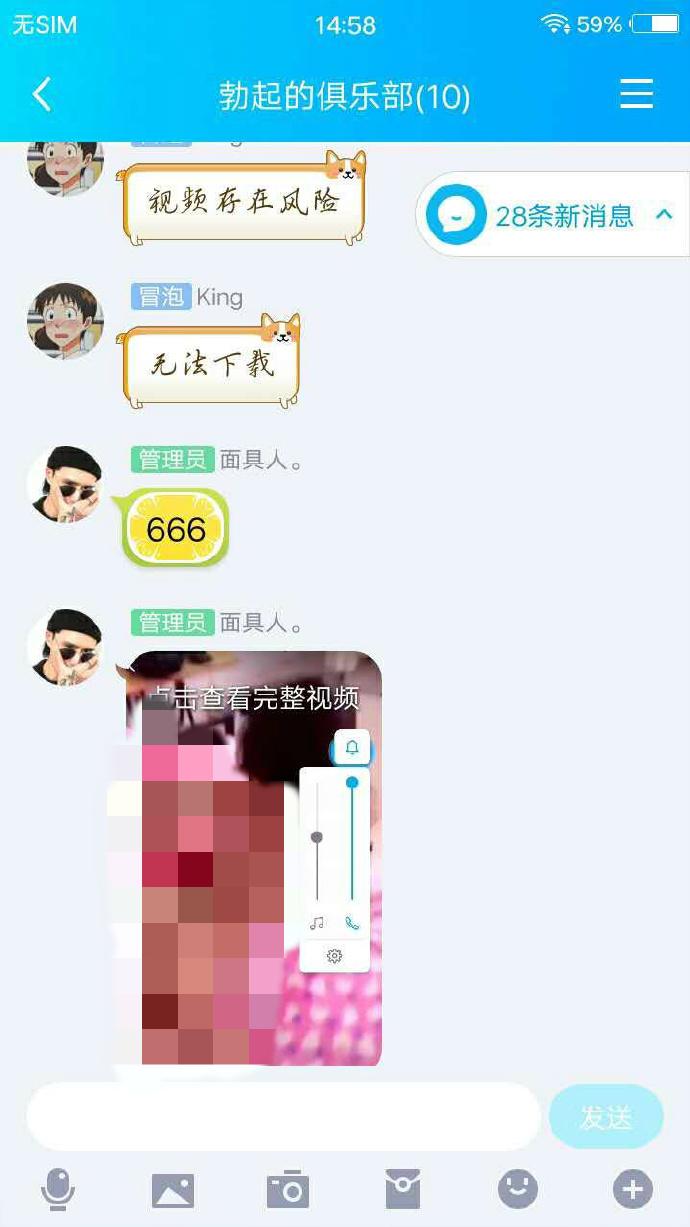The image size is (690, 1227).
Task: Tap the message input field
Action: tap(283, 1116)
